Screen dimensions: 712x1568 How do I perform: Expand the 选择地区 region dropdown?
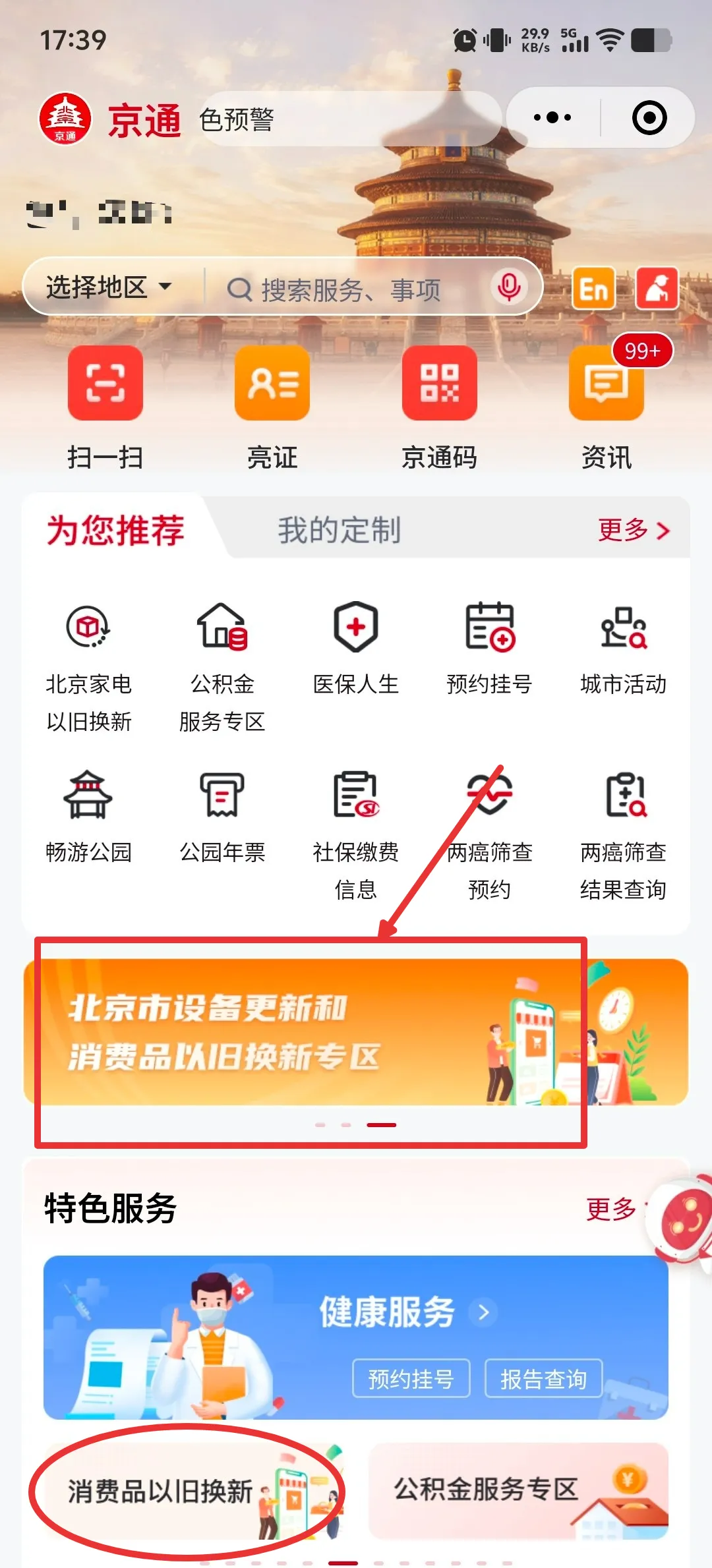[x=109, y=287]
